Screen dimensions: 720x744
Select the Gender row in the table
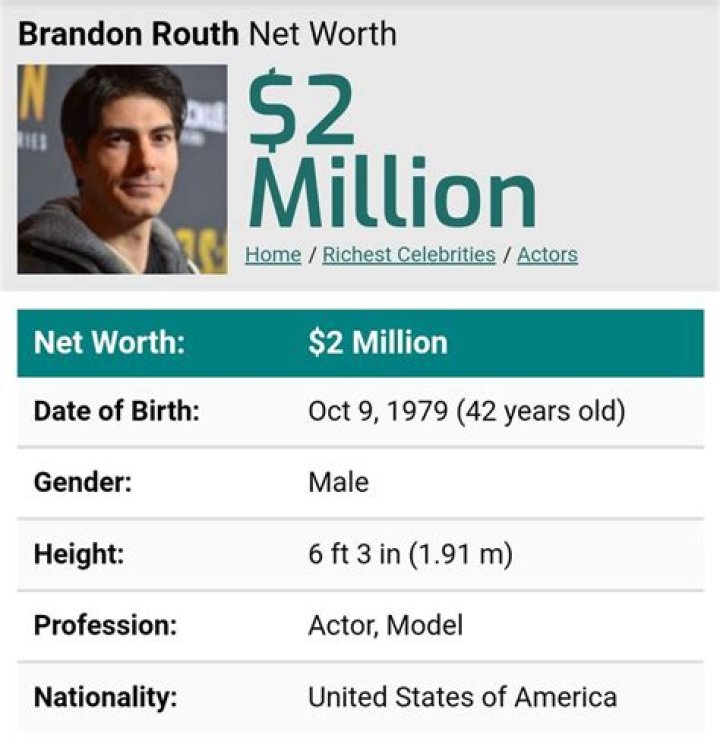360,476
